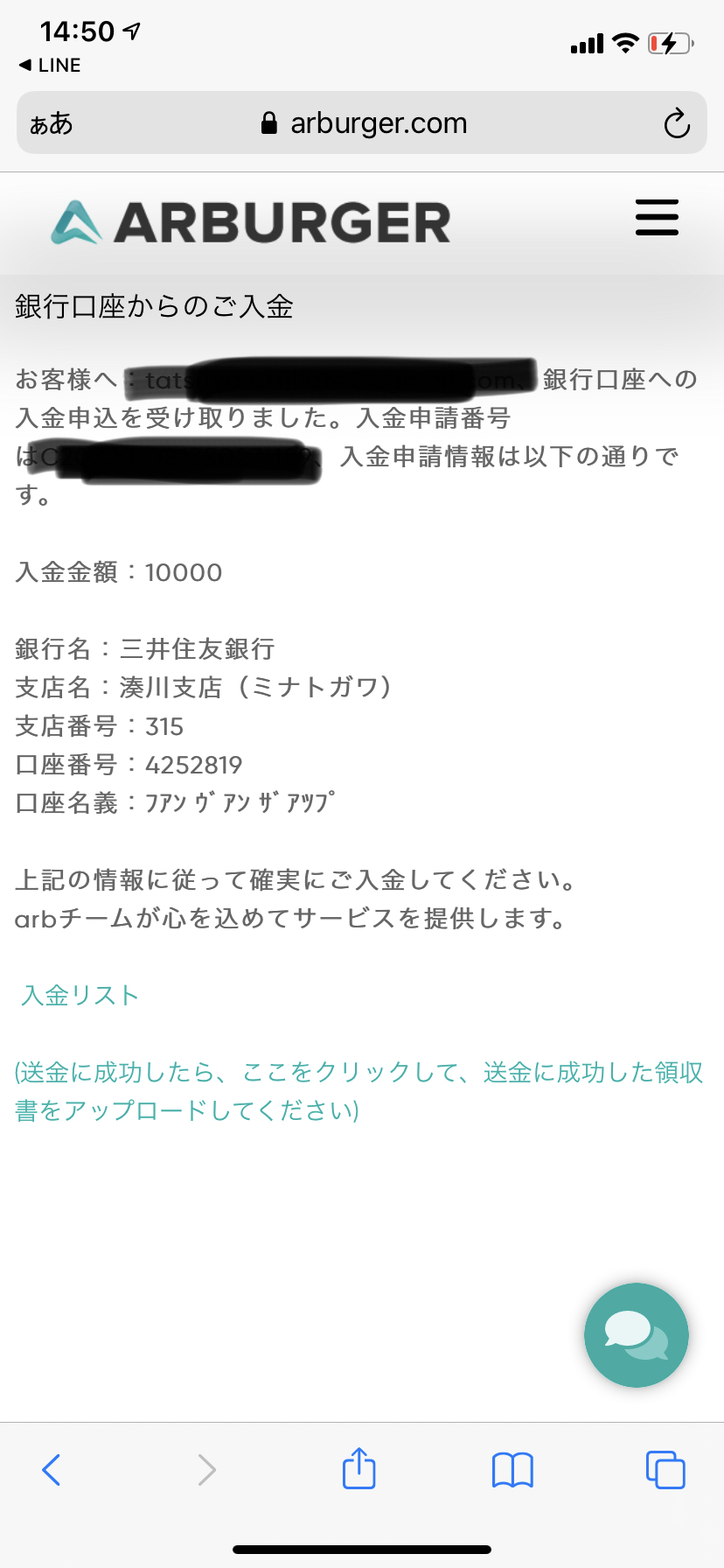Image resolution: width=724 pixels, height=1568 pixels.
Task: Reload the arburger.com page
Action: [676, 123]
